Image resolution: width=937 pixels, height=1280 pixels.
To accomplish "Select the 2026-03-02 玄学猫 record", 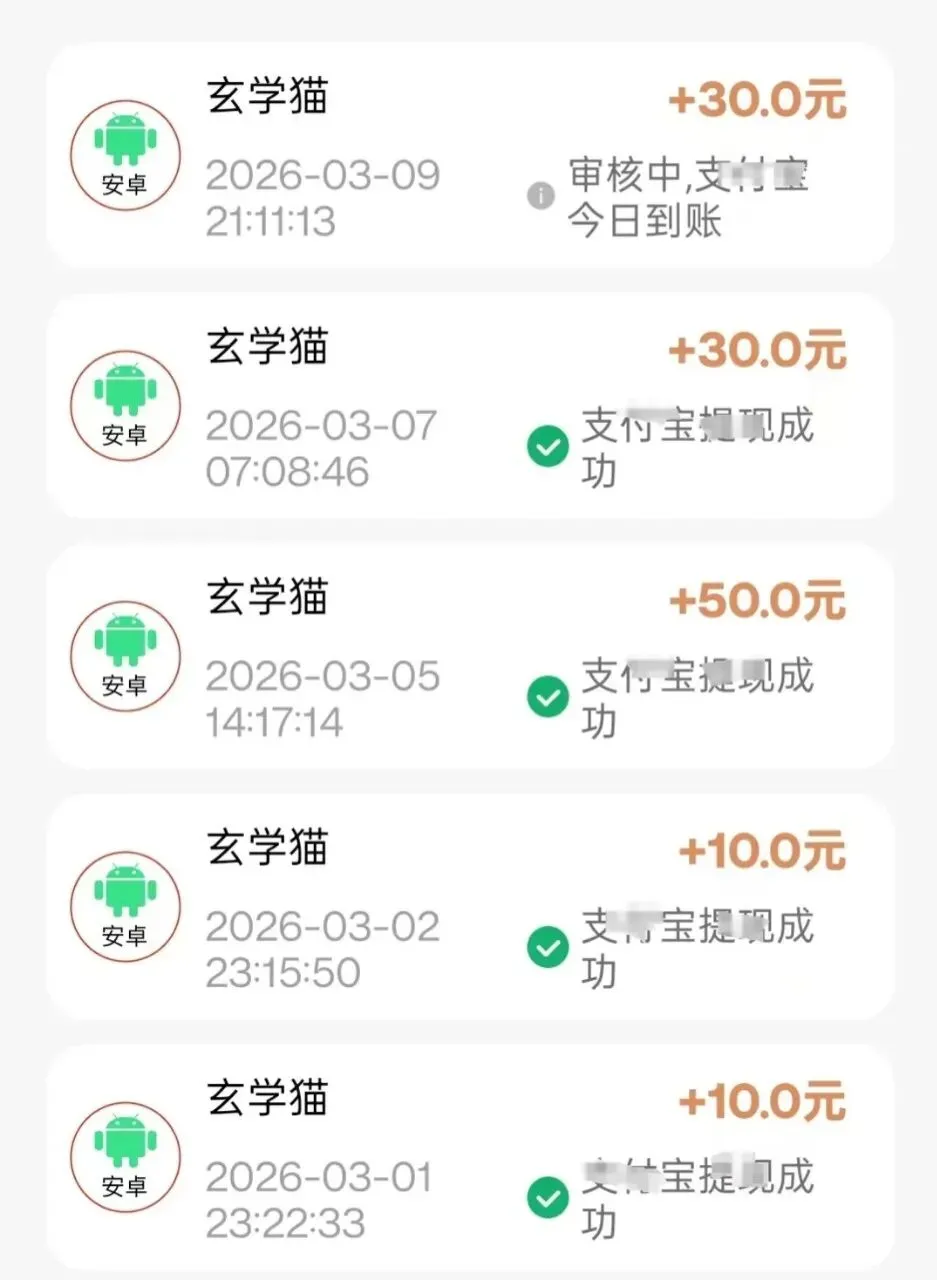I will (x=468, y=906).
